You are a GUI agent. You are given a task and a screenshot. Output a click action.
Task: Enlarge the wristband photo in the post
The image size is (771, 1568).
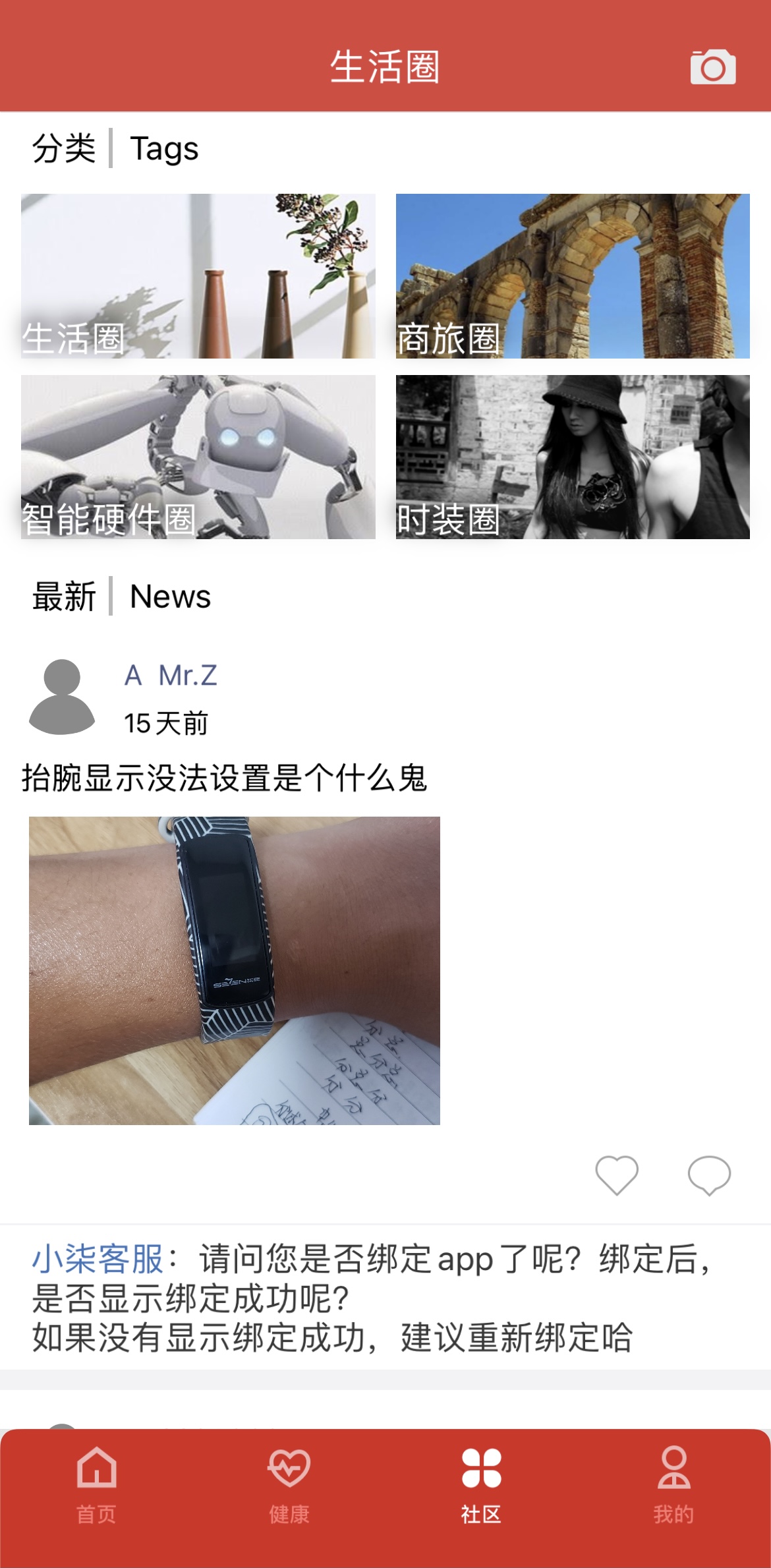tap(234, 970)
